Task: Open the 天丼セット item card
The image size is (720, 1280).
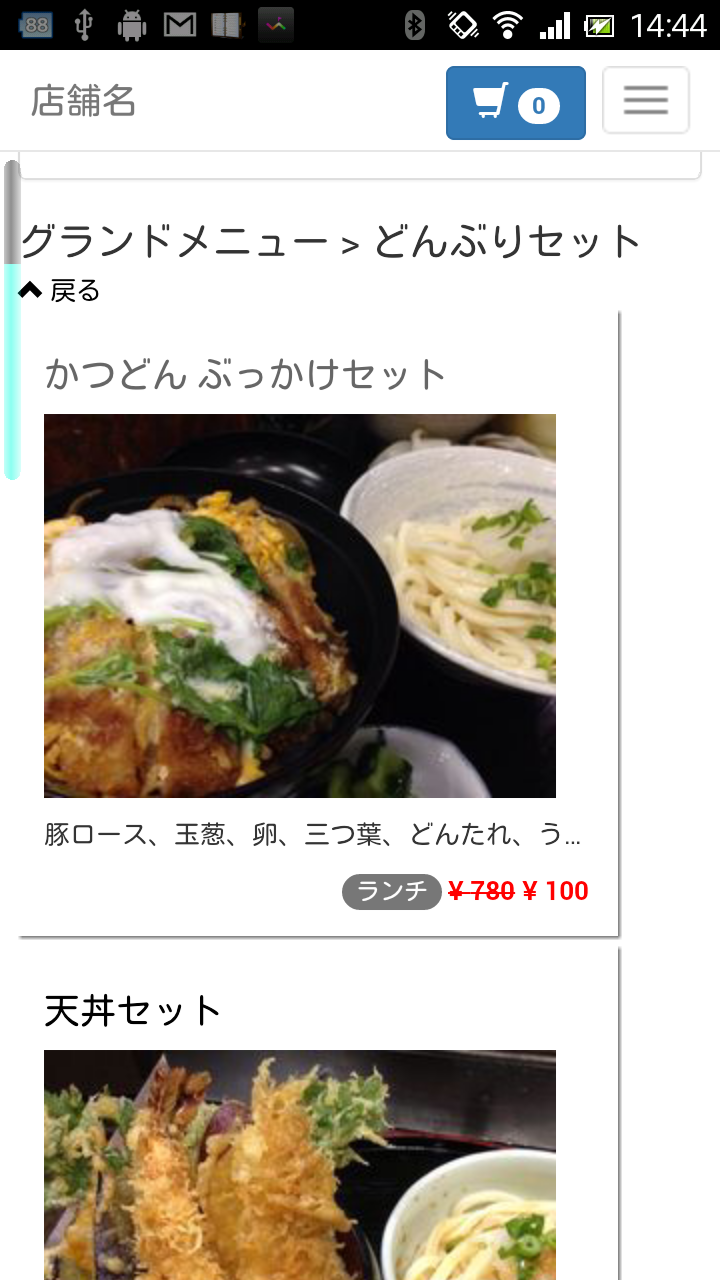Action: pos(319,1114)
